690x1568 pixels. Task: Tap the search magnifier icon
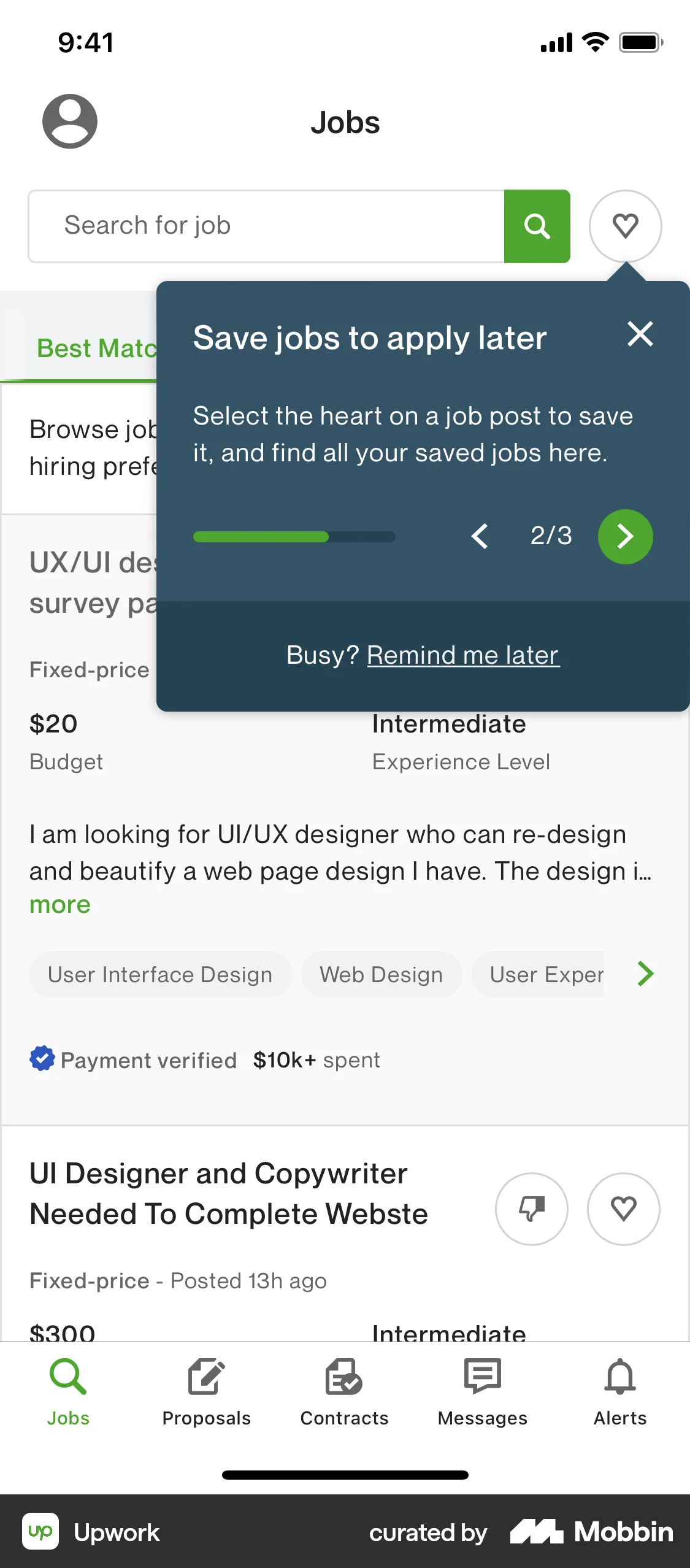tap(537, 226)
